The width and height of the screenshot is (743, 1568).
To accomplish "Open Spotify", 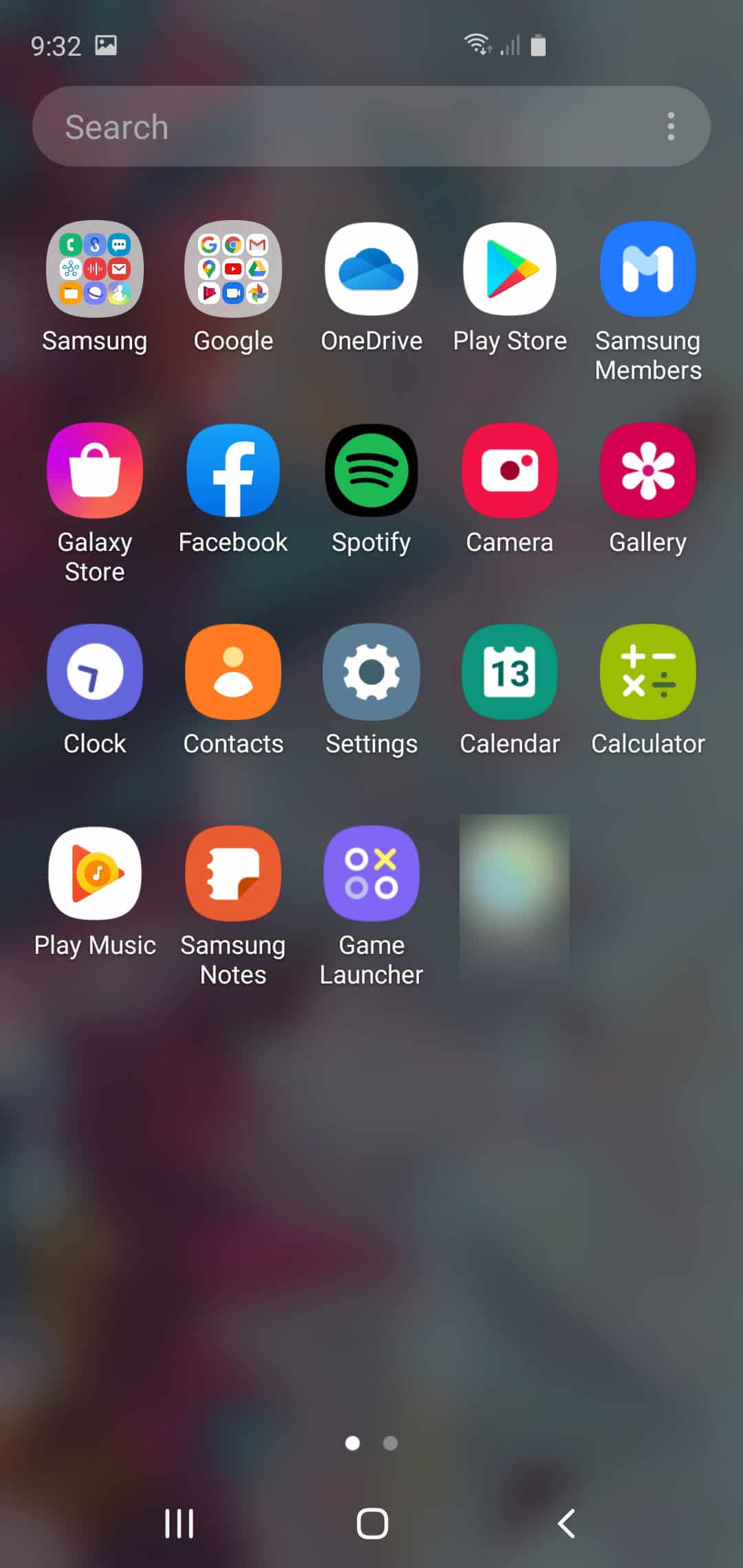I will pos(371,470).
